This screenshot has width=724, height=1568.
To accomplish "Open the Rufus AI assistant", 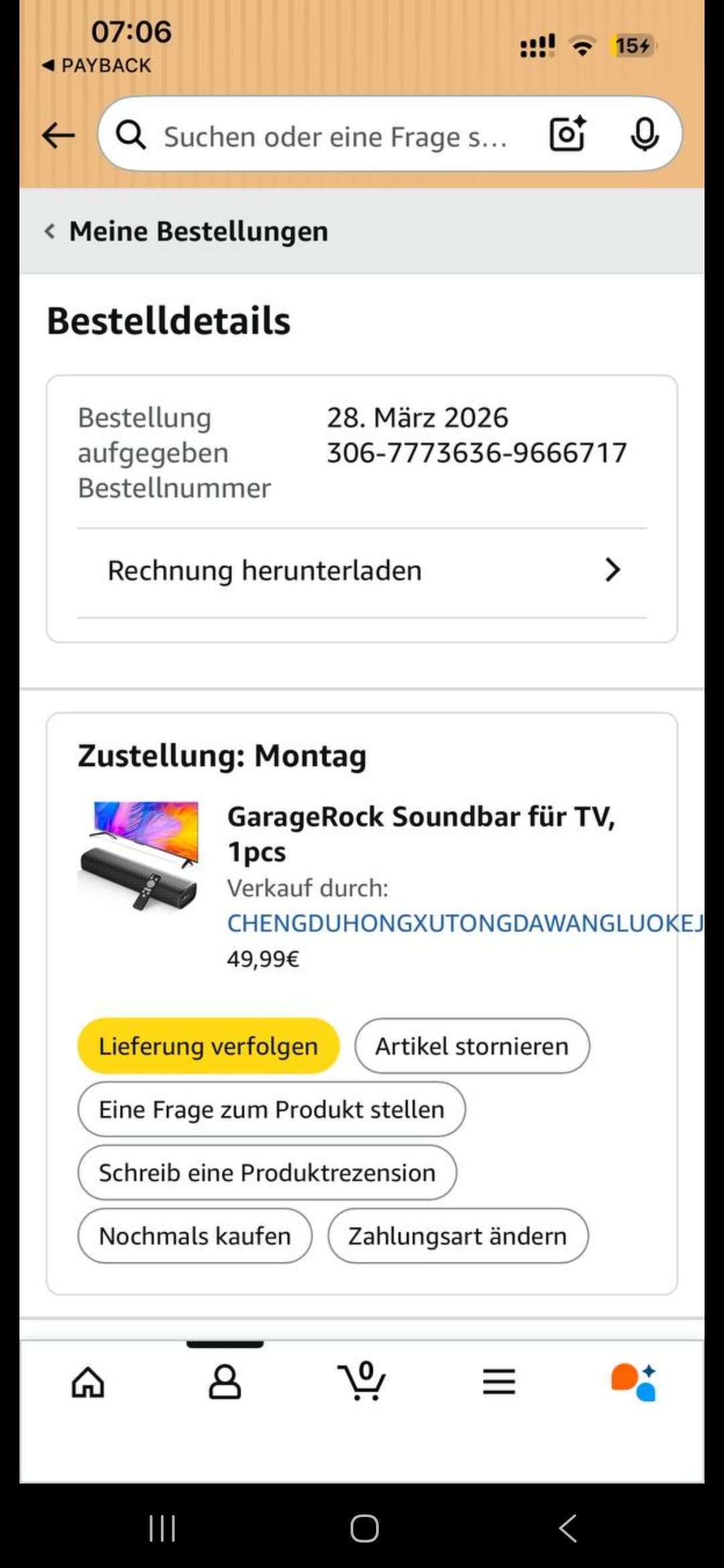I will [634, 1382].
